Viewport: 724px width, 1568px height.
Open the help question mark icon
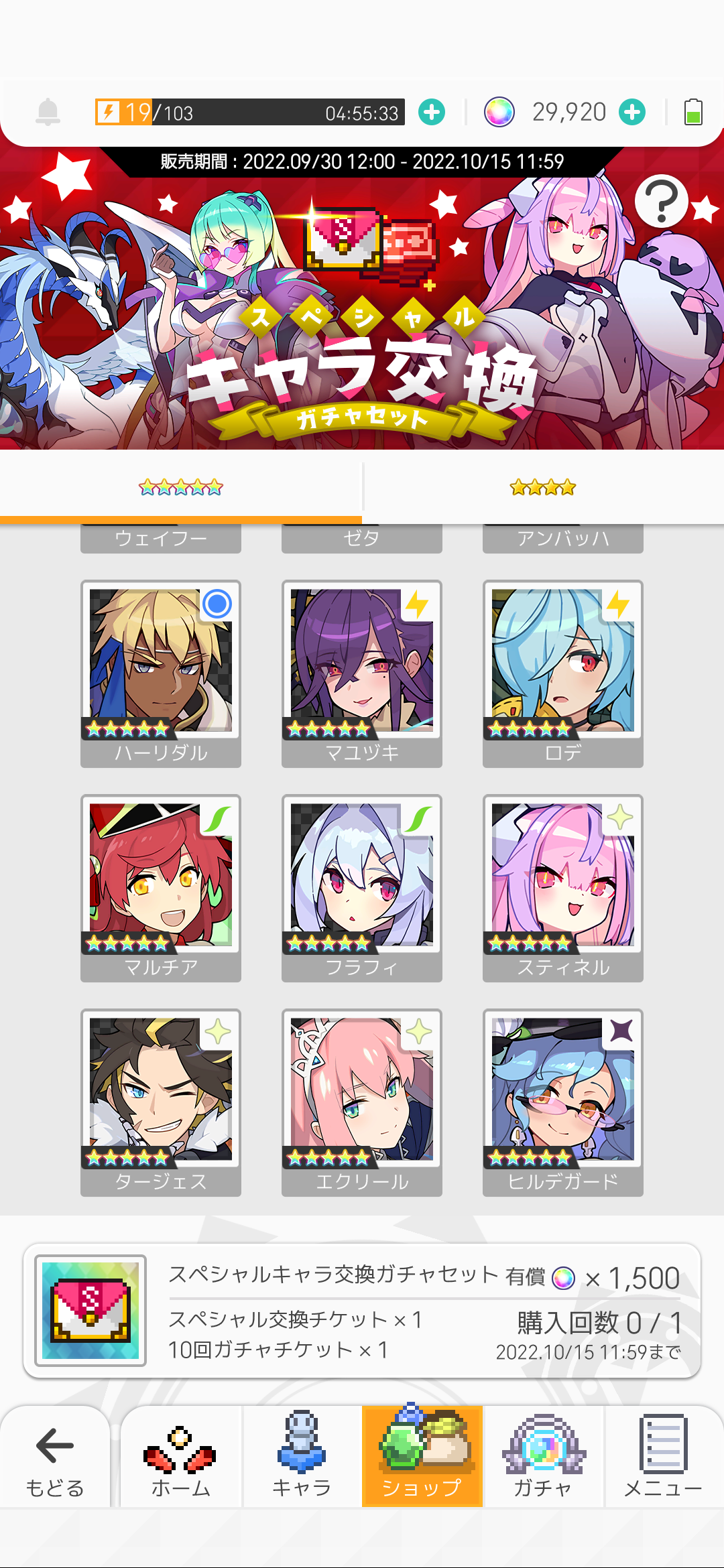coord(661,201)
